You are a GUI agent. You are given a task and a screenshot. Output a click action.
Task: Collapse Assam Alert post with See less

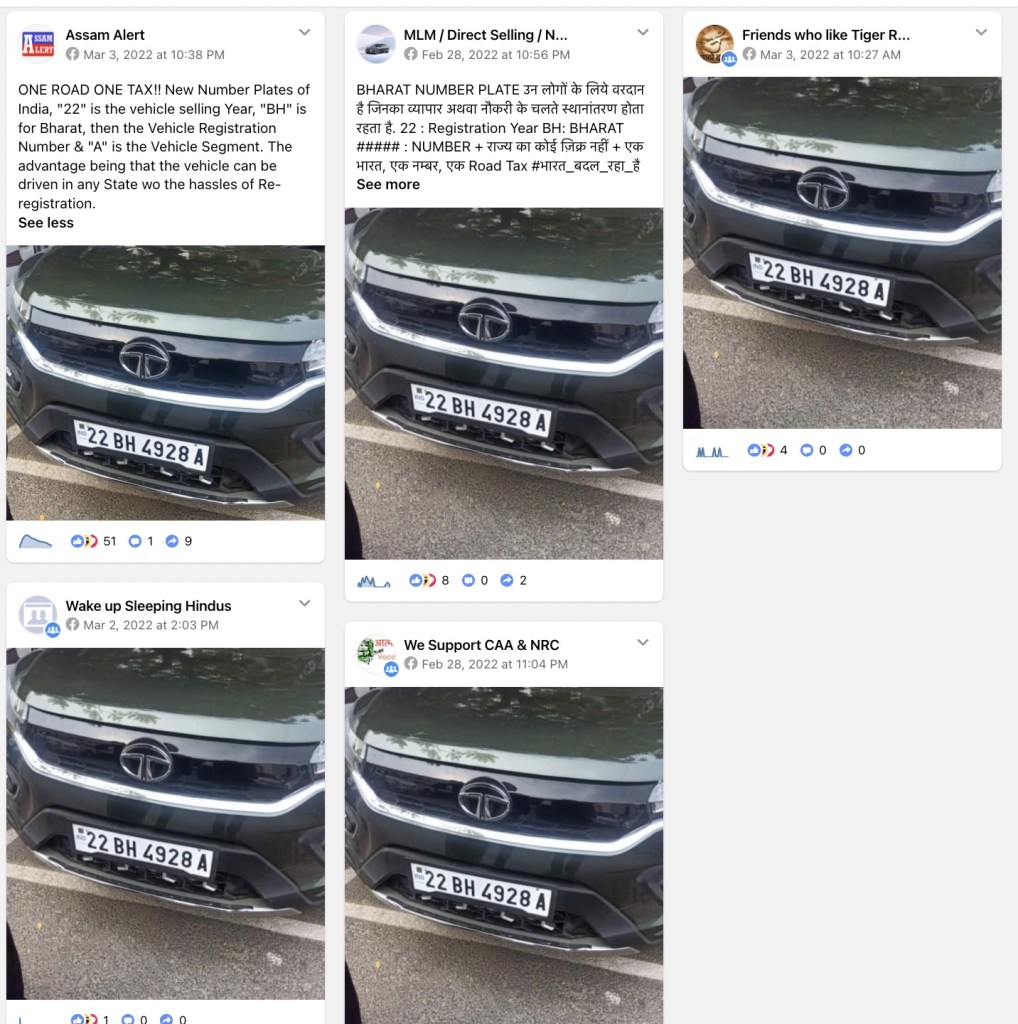pyautogui.click(x=46, y=223)
